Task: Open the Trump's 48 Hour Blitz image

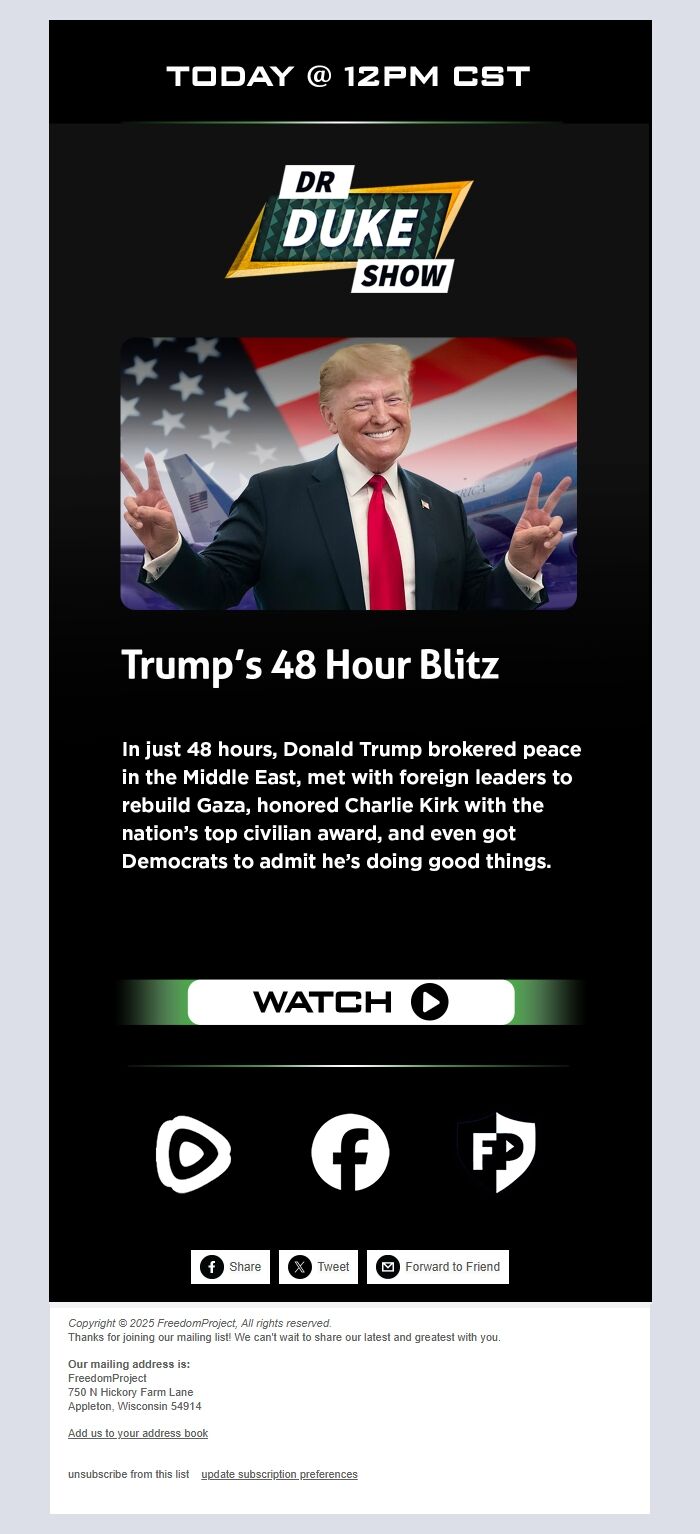Action: point(349,473)
